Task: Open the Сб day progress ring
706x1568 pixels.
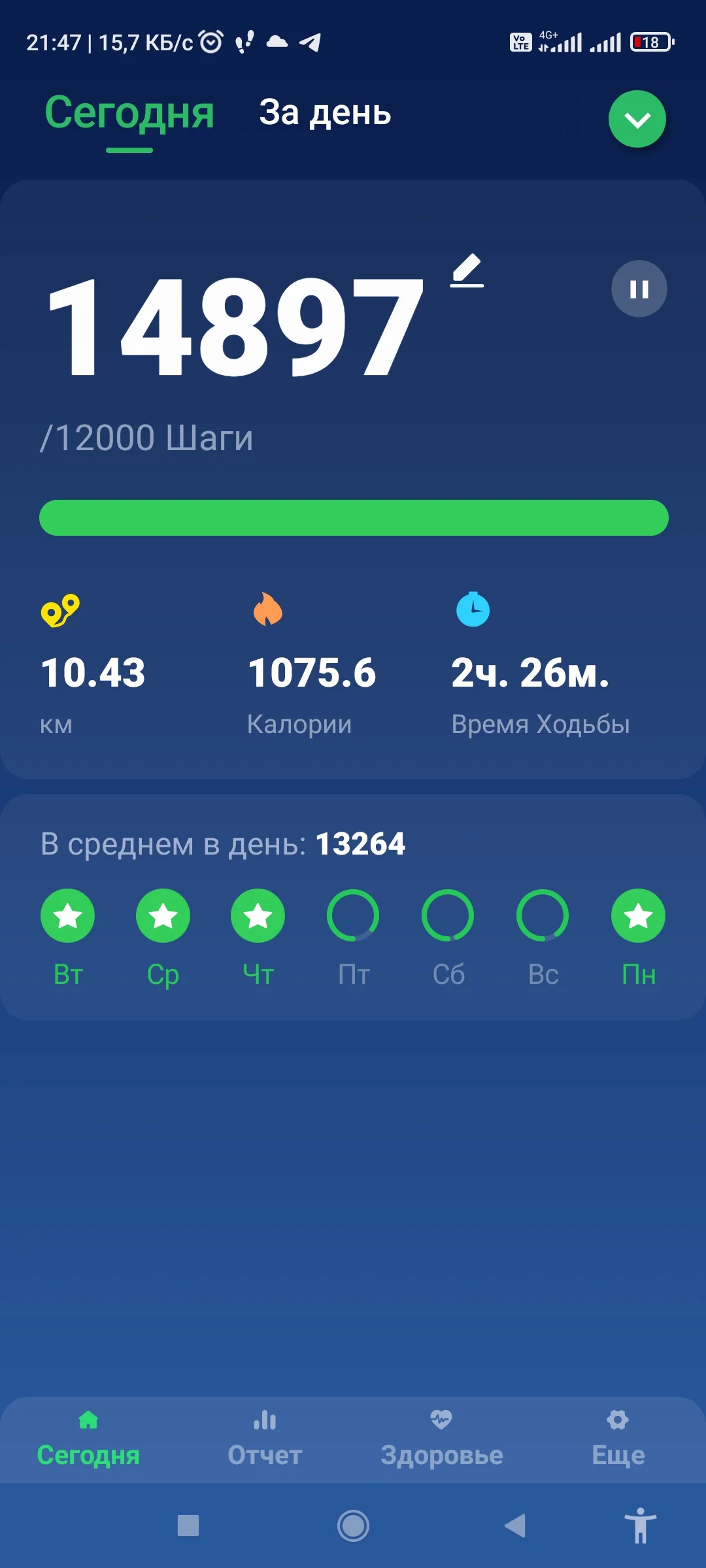Action: [x=447, y=915]
